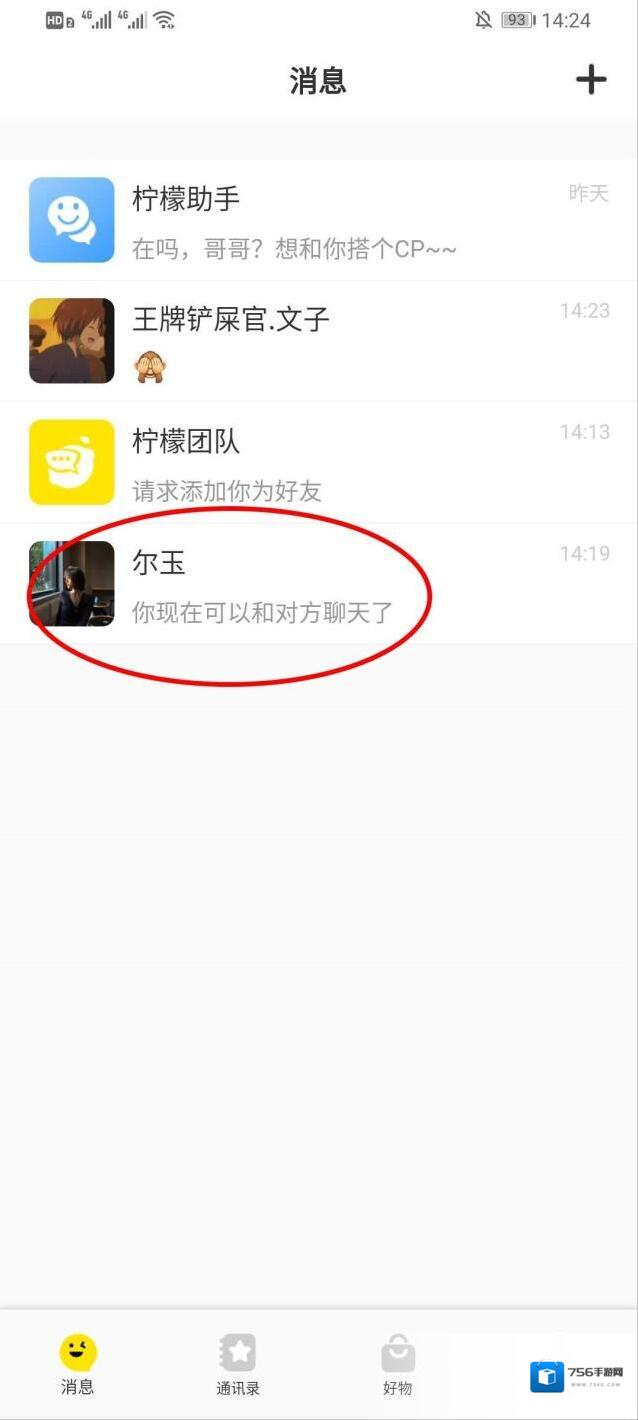This screenshot has width=638, height=1420.
Task: Tap the plus icon to add new
Action: click(x=591, y=80)
